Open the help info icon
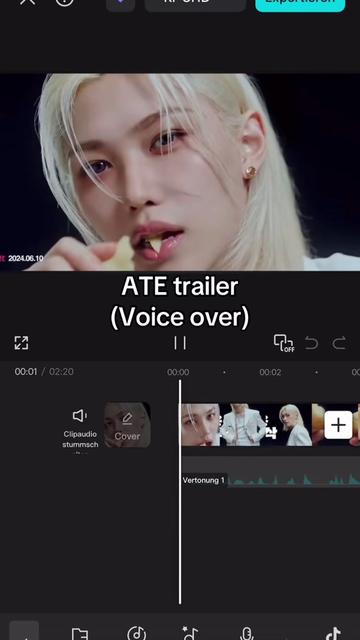Screen dimensions: 360x640 (64, 2)
